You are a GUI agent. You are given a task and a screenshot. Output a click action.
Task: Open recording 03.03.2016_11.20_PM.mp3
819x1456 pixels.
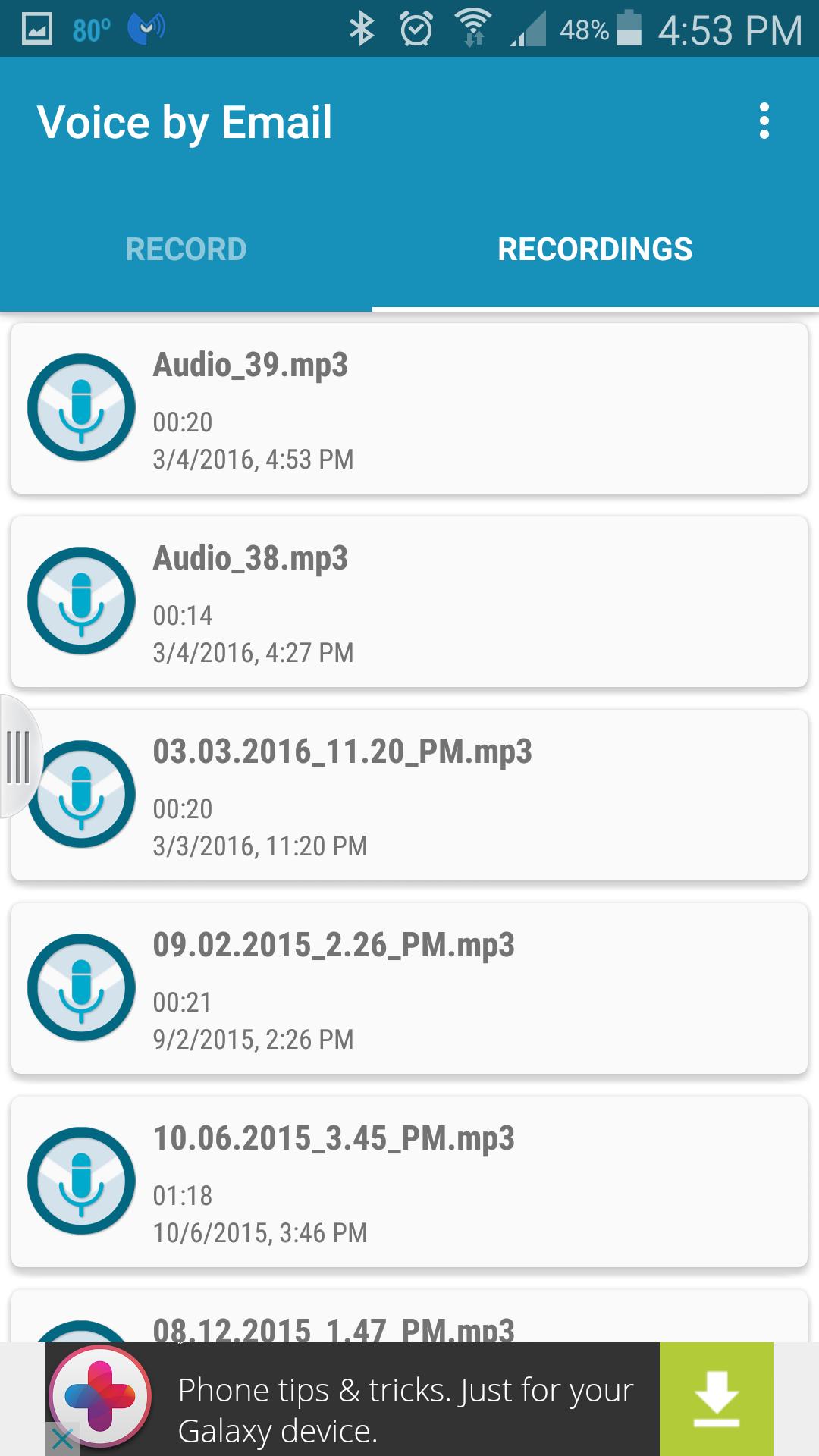tap(409, 795)
